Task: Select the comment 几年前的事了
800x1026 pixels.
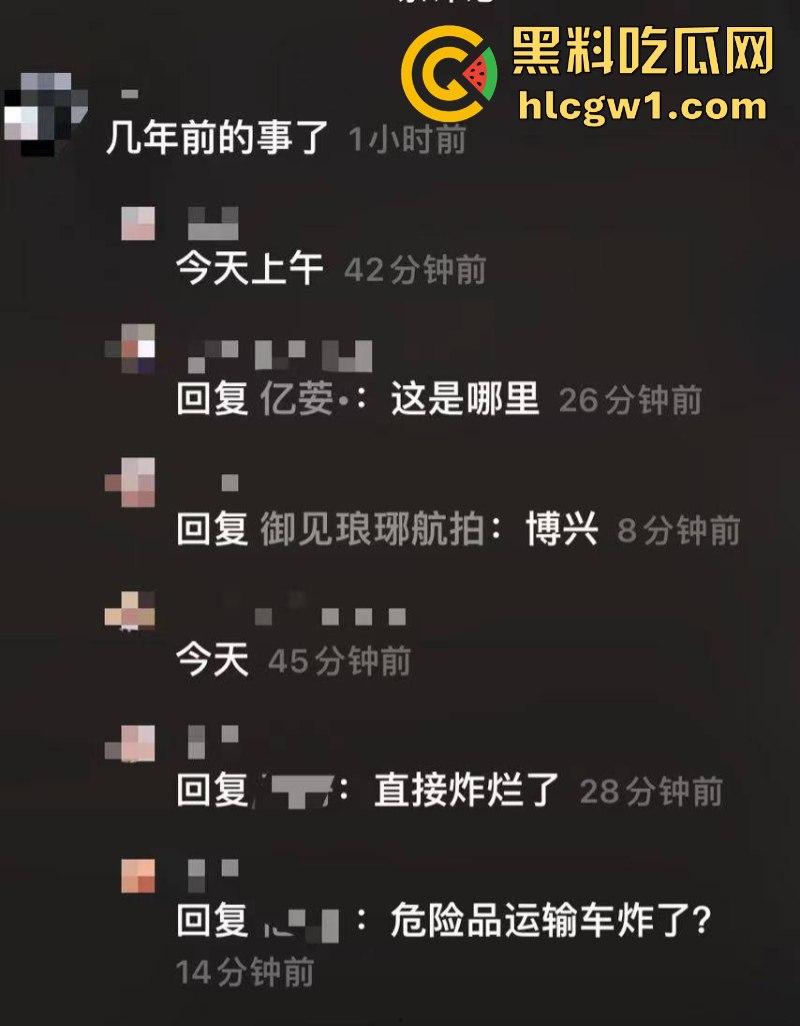Action: [x=212, y=139]
